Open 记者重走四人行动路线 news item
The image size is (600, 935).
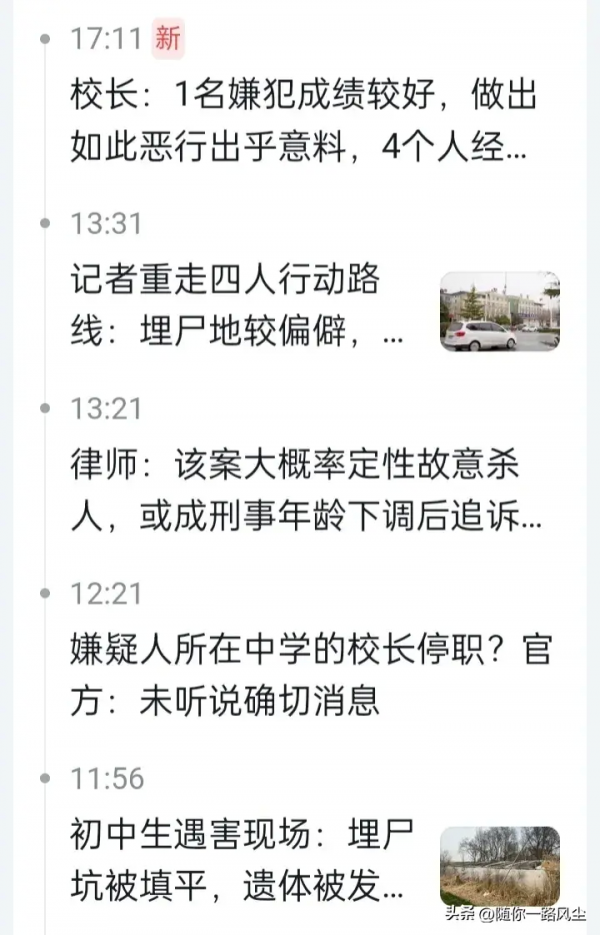point(240,307)
